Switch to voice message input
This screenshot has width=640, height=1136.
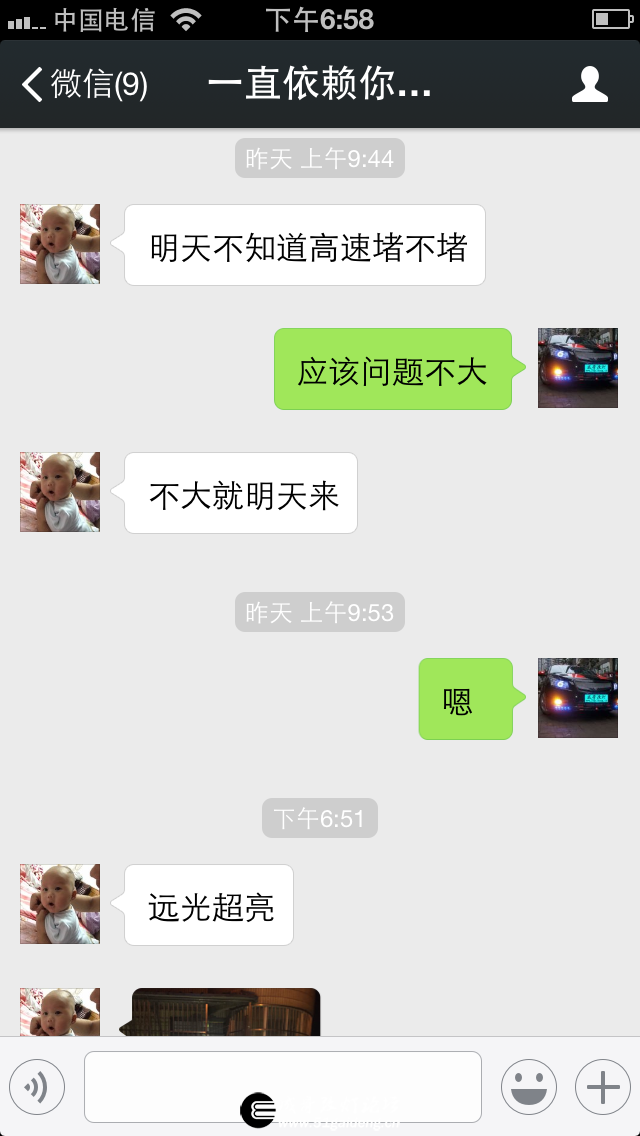[x=37, y=1087]
